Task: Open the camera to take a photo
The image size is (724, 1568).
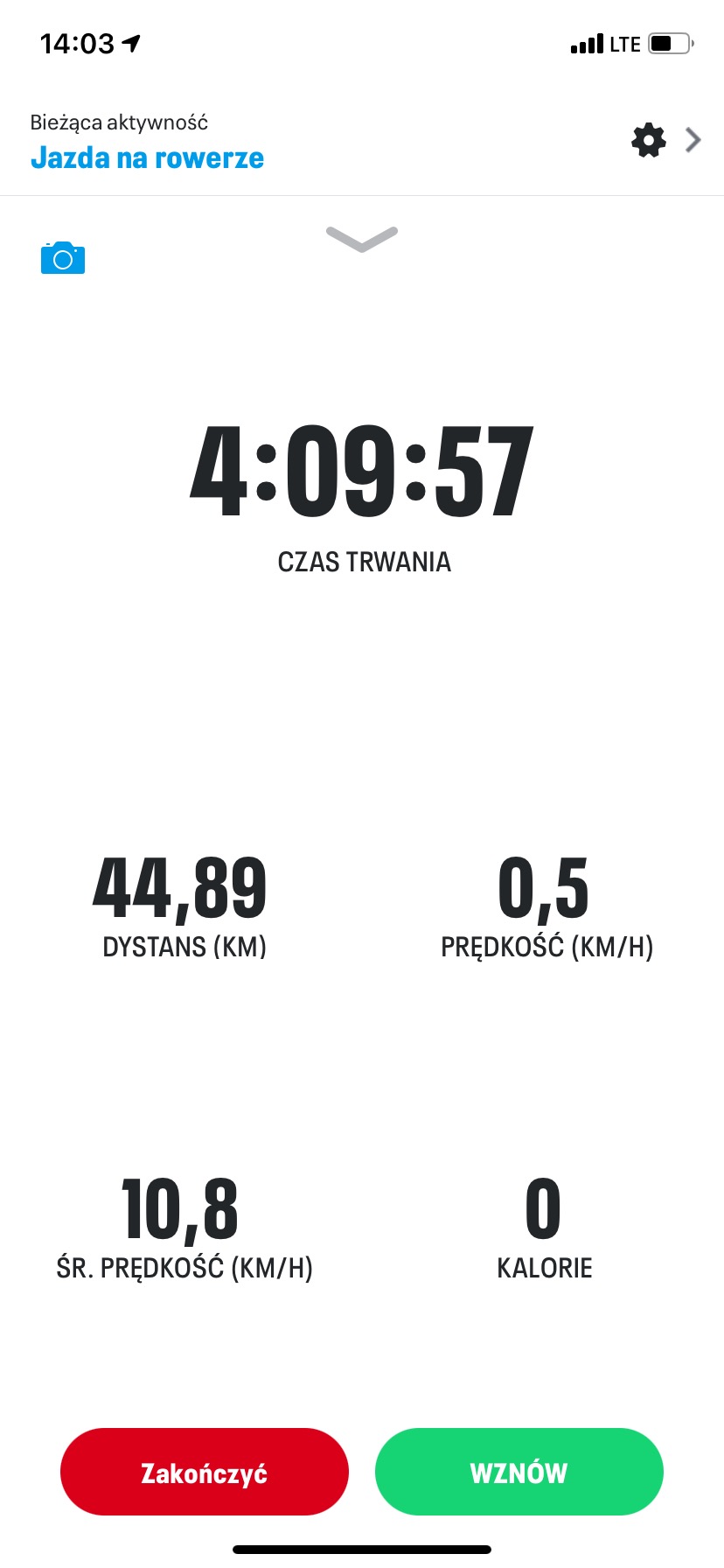Action: (x=63, y=258)
